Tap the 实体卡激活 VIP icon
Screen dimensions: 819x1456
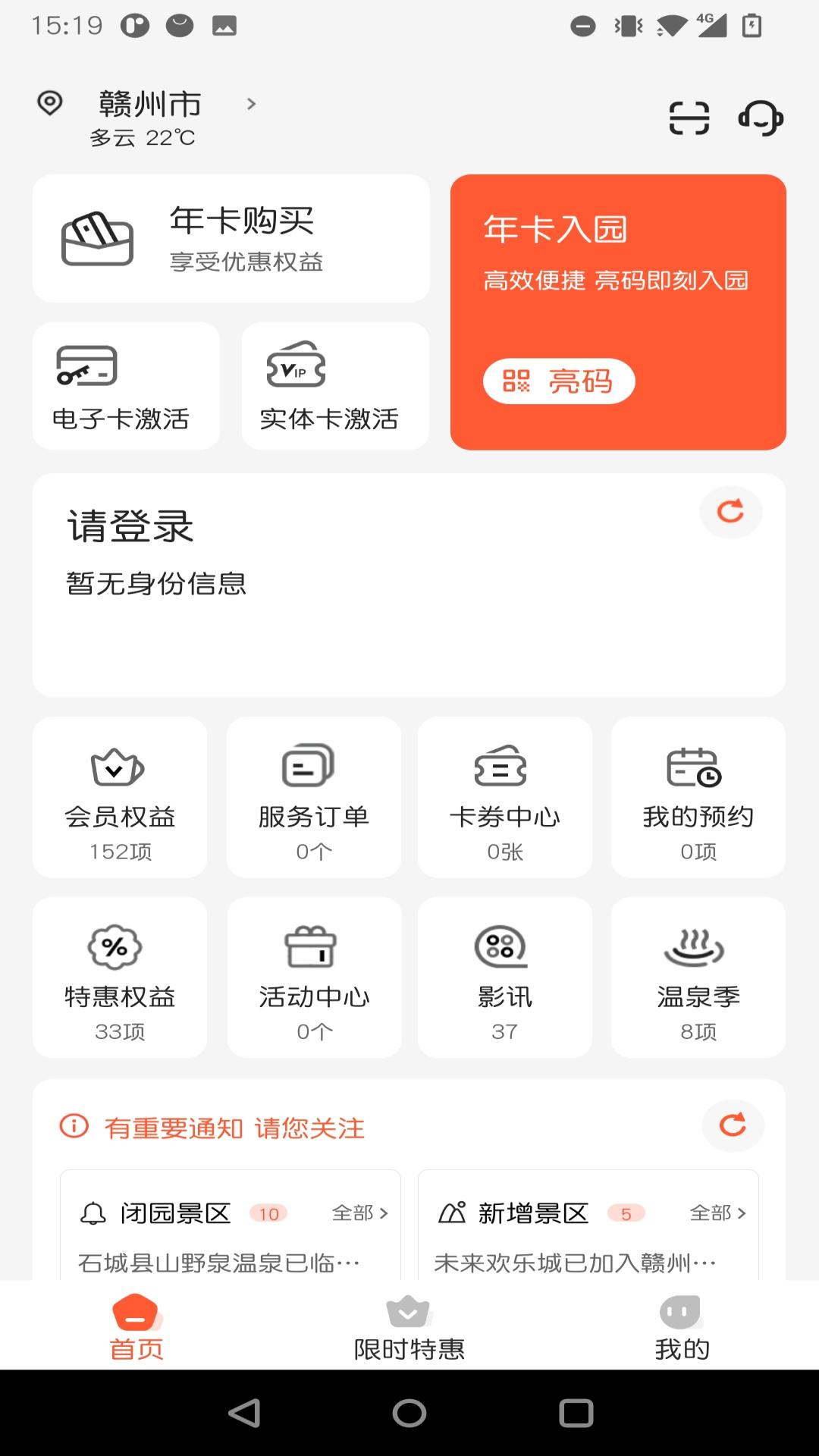297,368
